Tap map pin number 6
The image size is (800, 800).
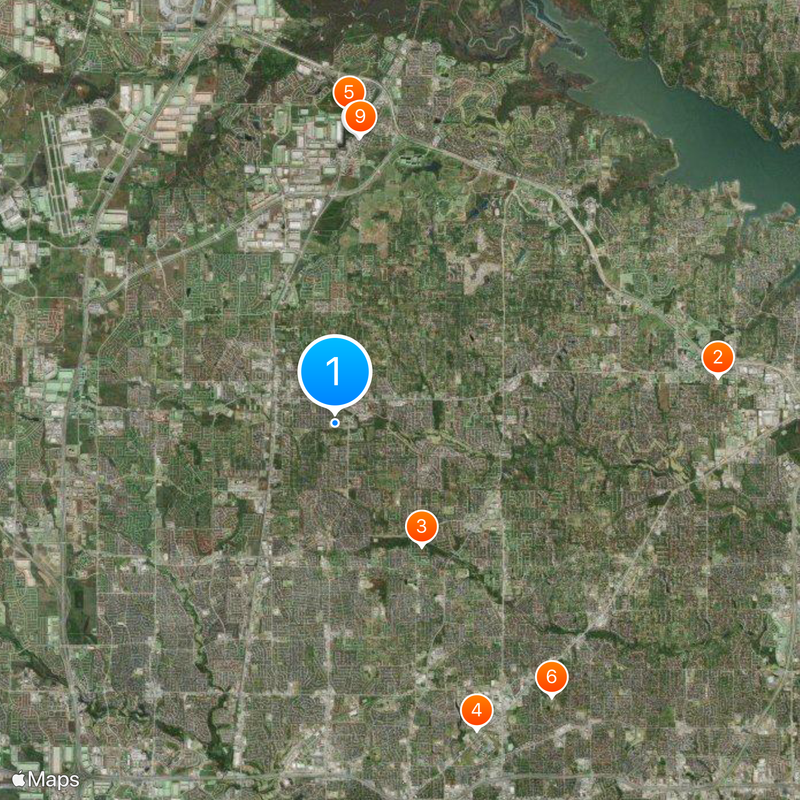coord(551,677)
